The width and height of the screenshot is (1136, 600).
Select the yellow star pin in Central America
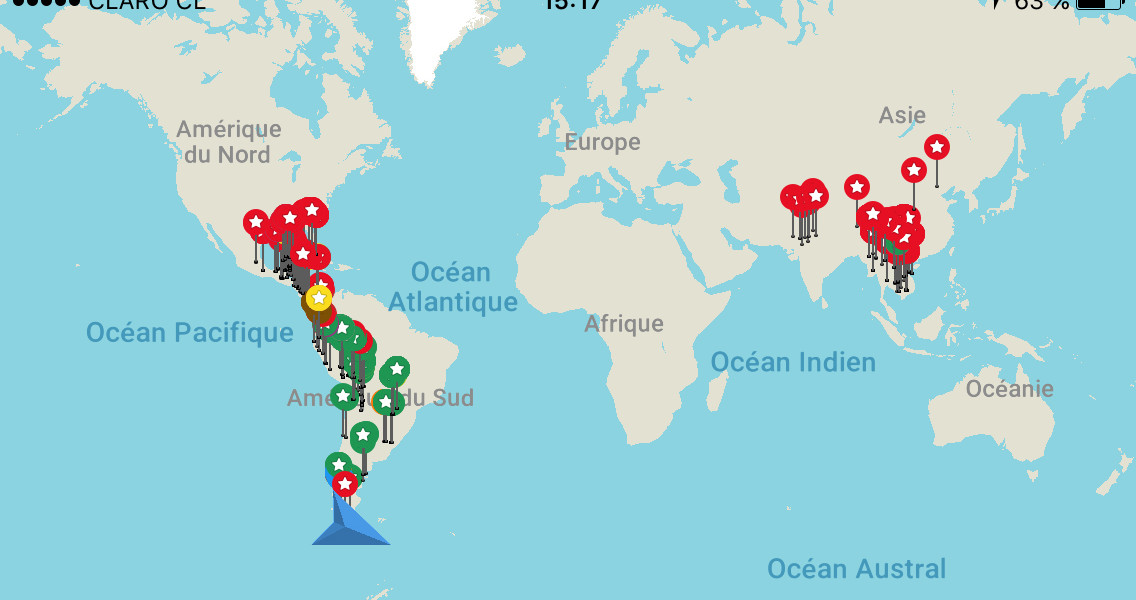(x=318, y=298)
